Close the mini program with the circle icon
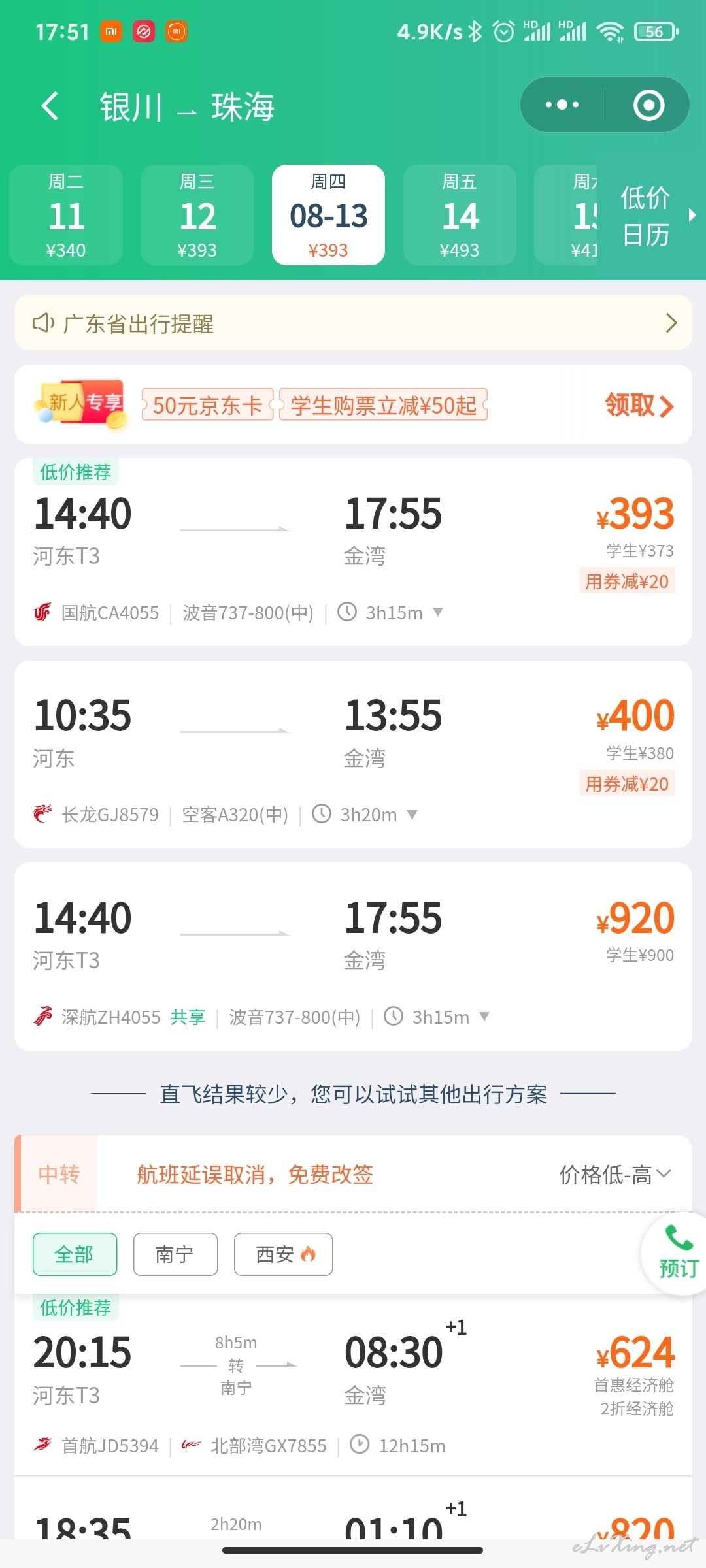Image resolution: width=706 pixels, height=1568 pixels. click(x=648, y=105)
